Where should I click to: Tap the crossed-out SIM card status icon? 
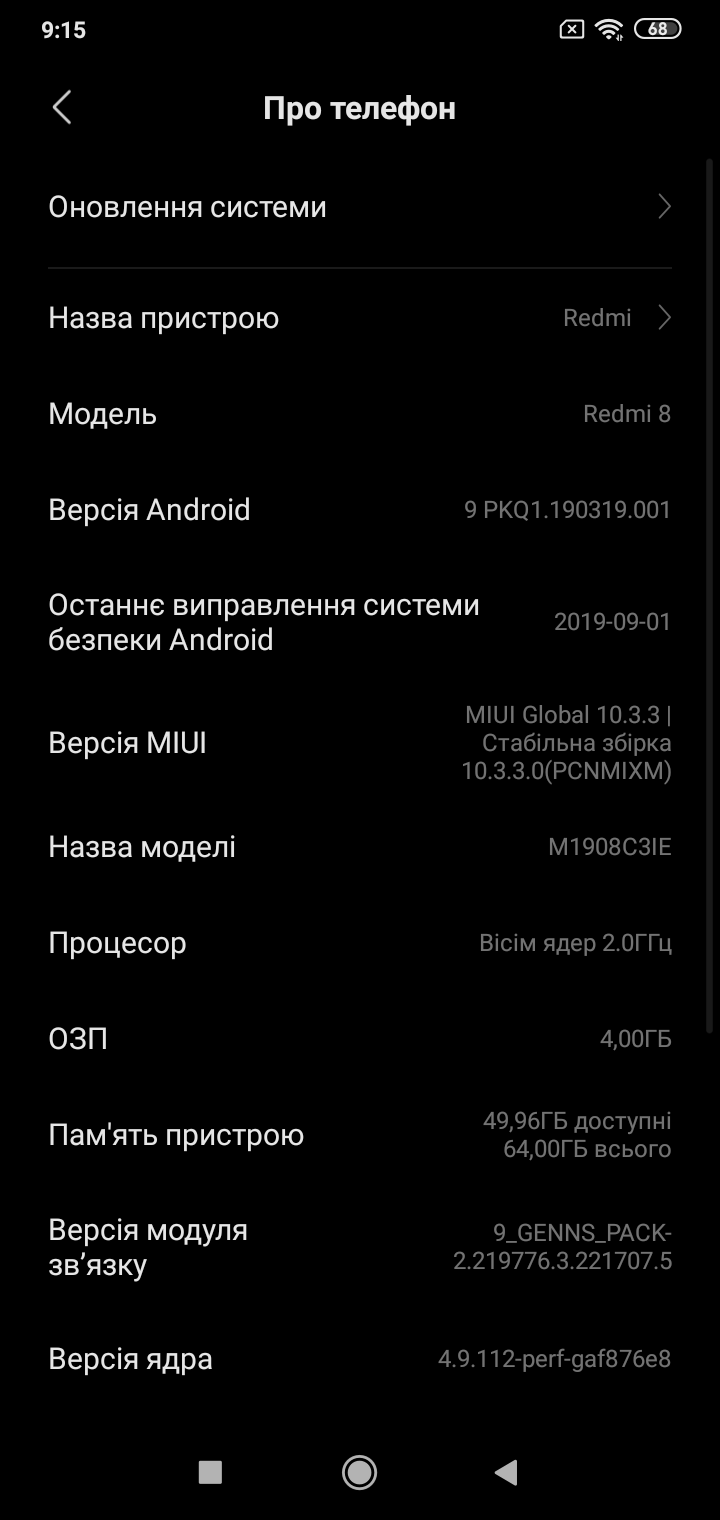(570, 29)
